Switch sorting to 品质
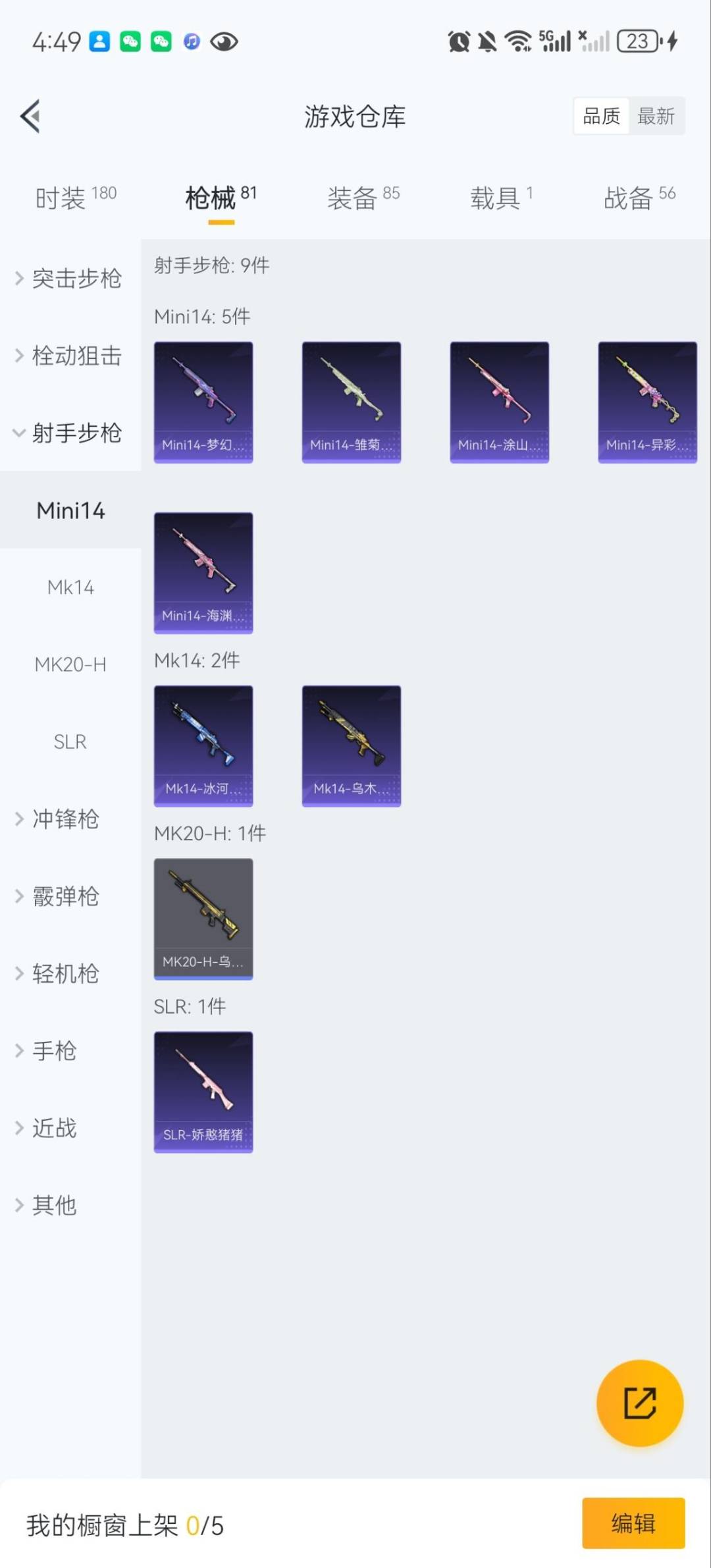This screenshot has width=711, height=1568. coord(600,116)
